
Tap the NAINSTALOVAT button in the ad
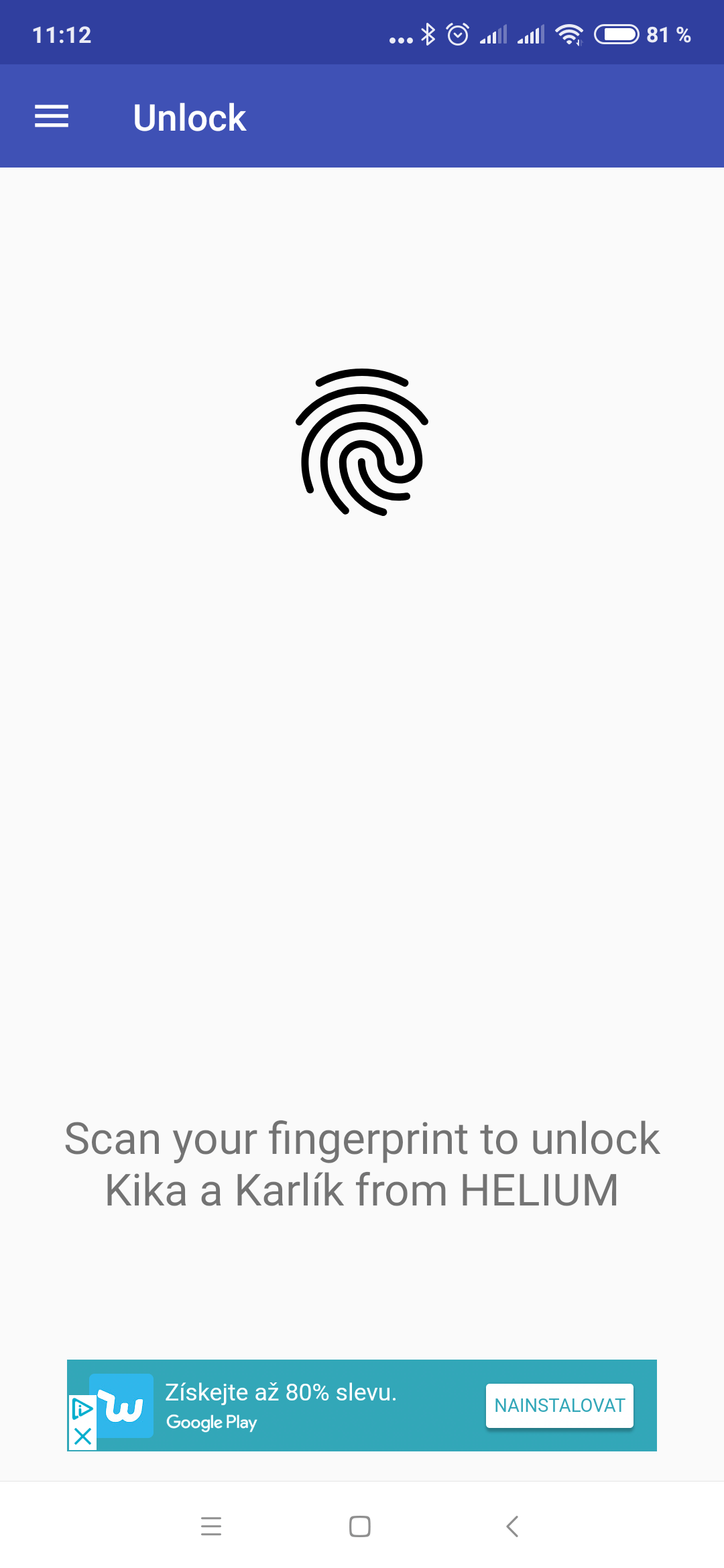click(560, 1405)
